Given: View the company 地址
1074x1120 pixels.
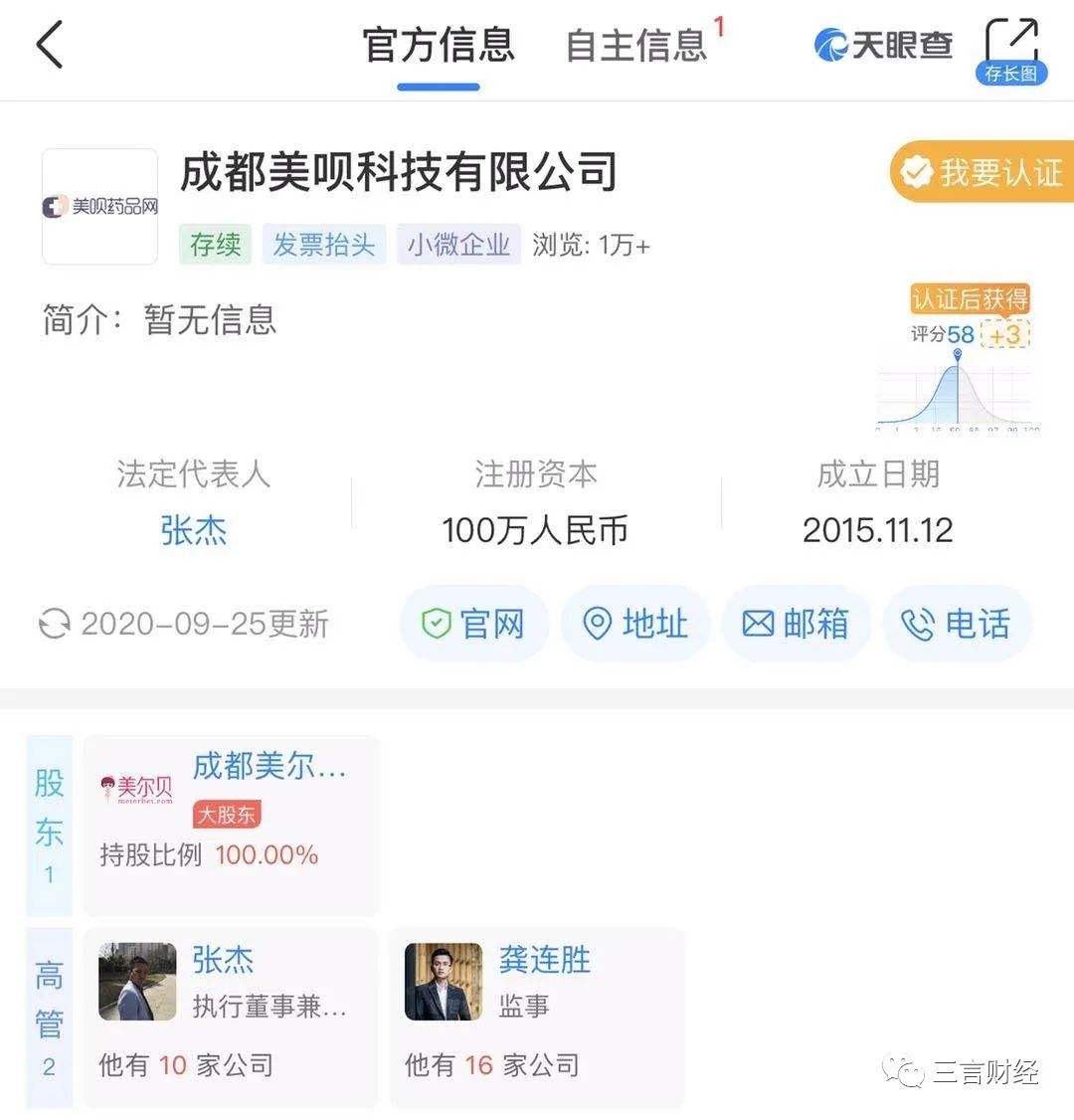Looking at the screenshot, I should pyautogui.click(x=635, y=625).
